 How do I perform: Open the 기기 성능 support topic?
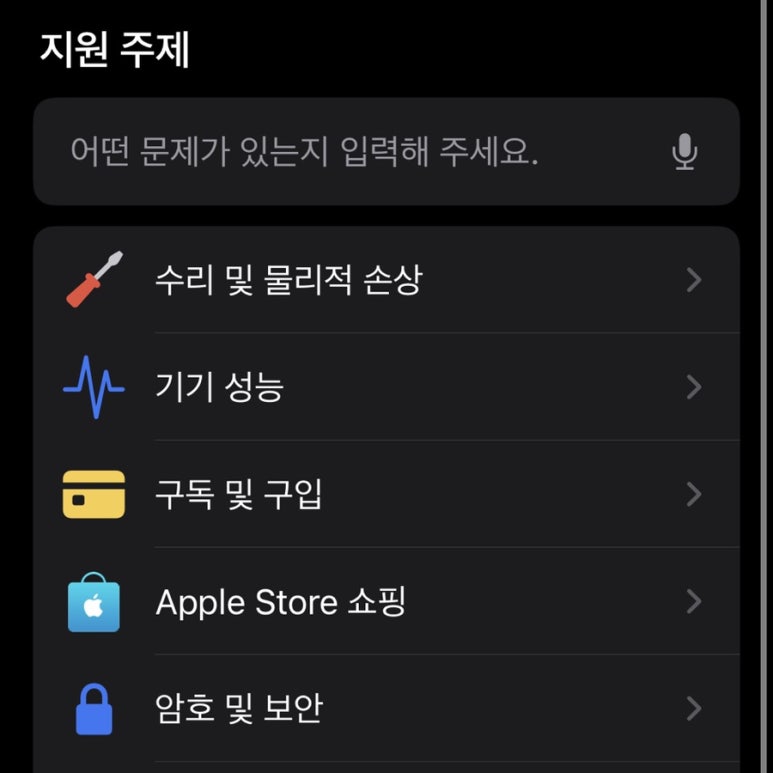386,387
